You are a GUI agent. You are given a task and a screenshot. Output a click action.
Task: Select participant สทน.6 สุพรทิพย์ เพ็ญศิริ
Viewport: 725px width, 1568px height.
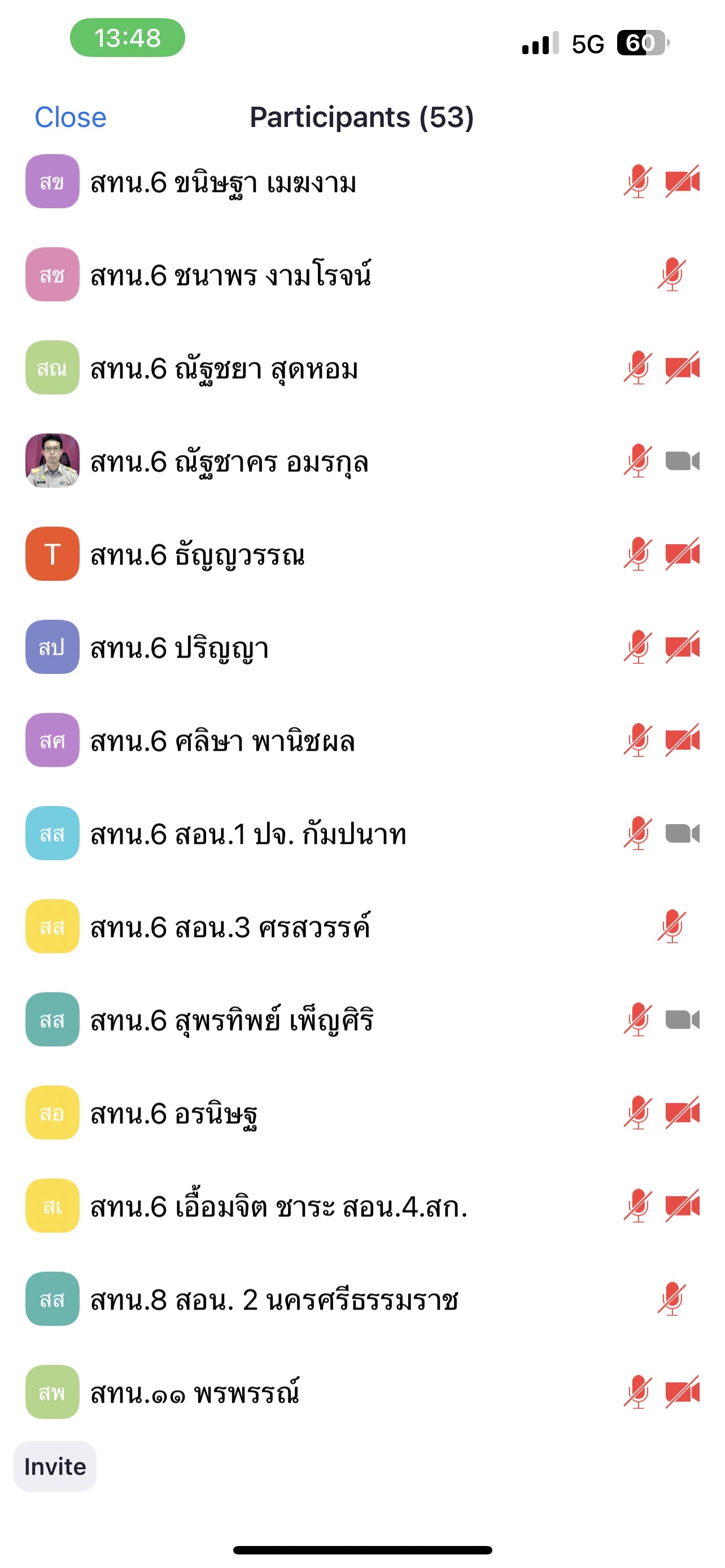point(232,1020)
